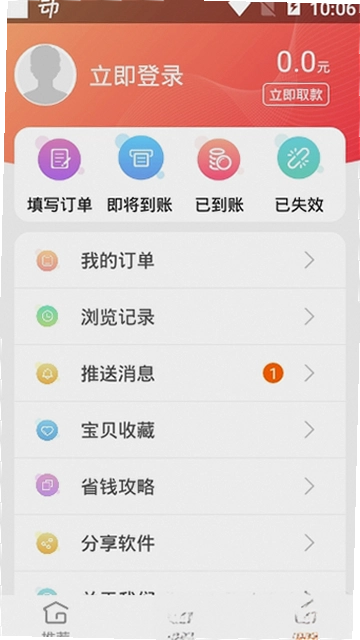Open 宝贝收藏 favorites
This screenshot has width=360, height=640.
click(180, 430)
